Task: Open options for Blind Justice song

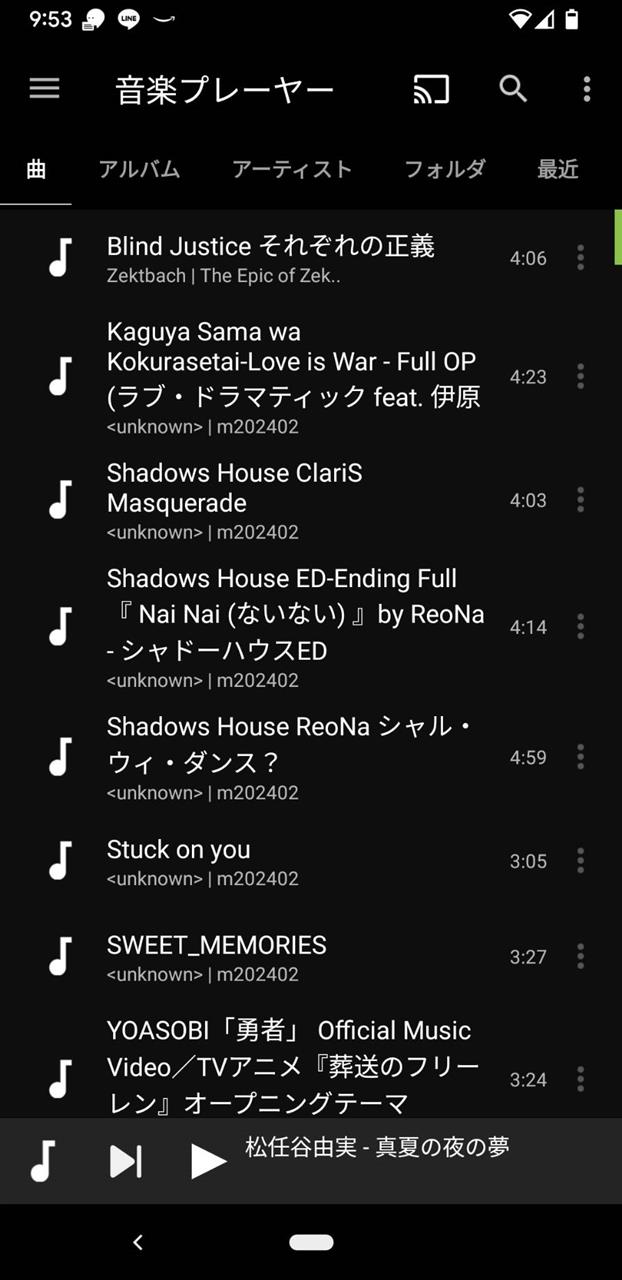Action: coord(580,258)
